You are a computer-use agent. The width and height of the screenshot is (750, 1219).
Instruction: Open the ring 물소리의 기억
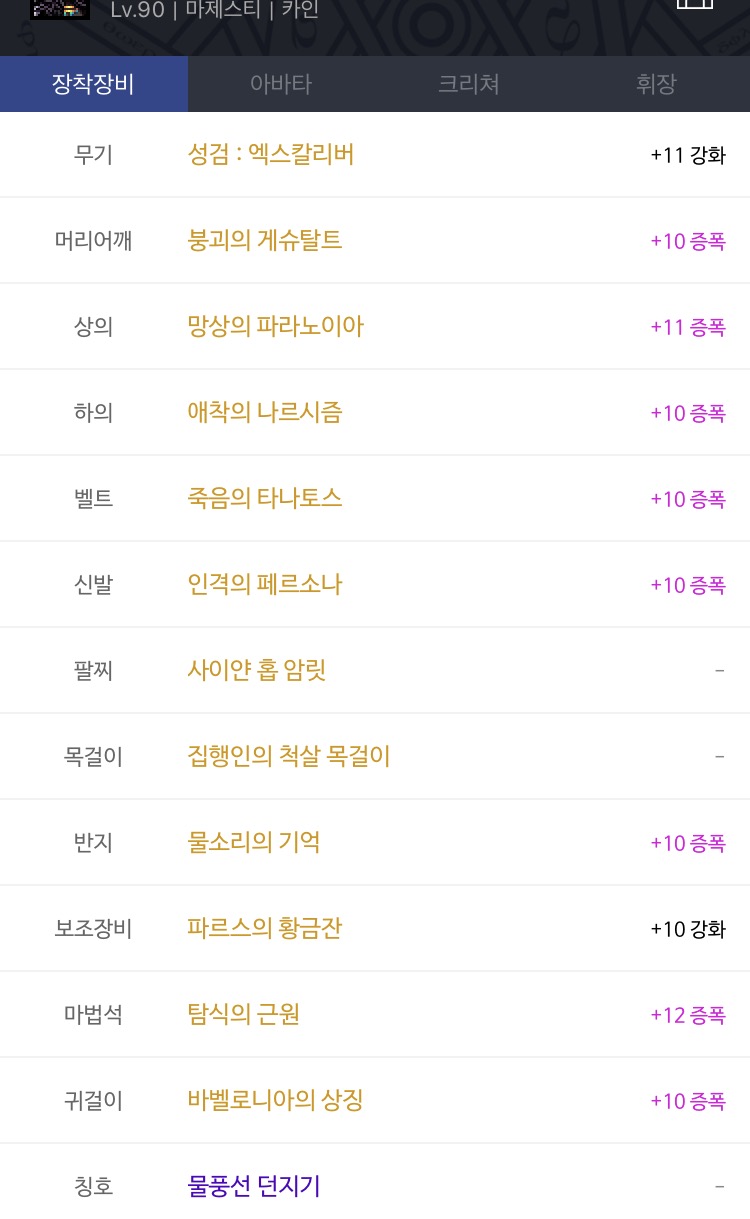pos(254,842)
